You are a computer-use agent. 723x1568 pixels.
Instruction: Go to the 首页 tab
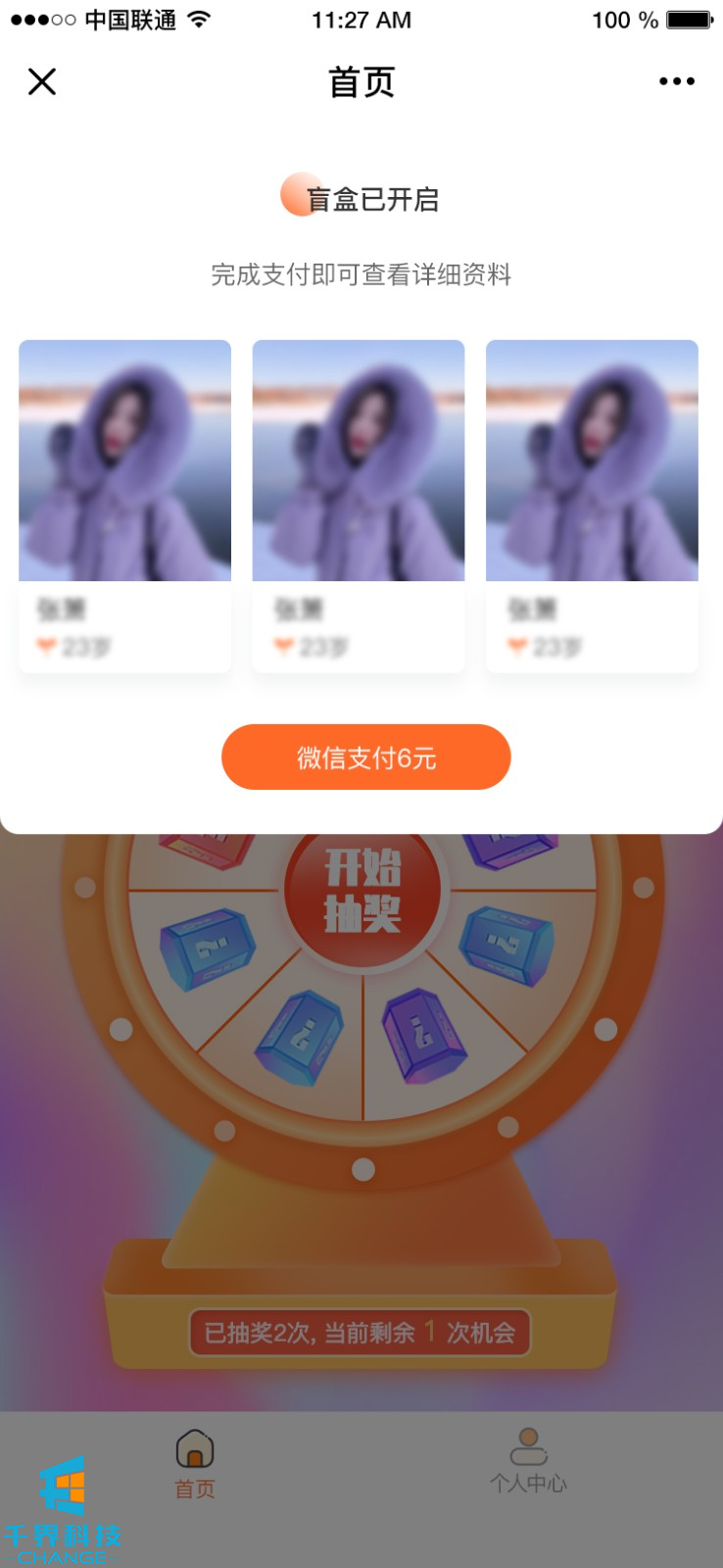pyautogui.click(x=195, y=1464)
